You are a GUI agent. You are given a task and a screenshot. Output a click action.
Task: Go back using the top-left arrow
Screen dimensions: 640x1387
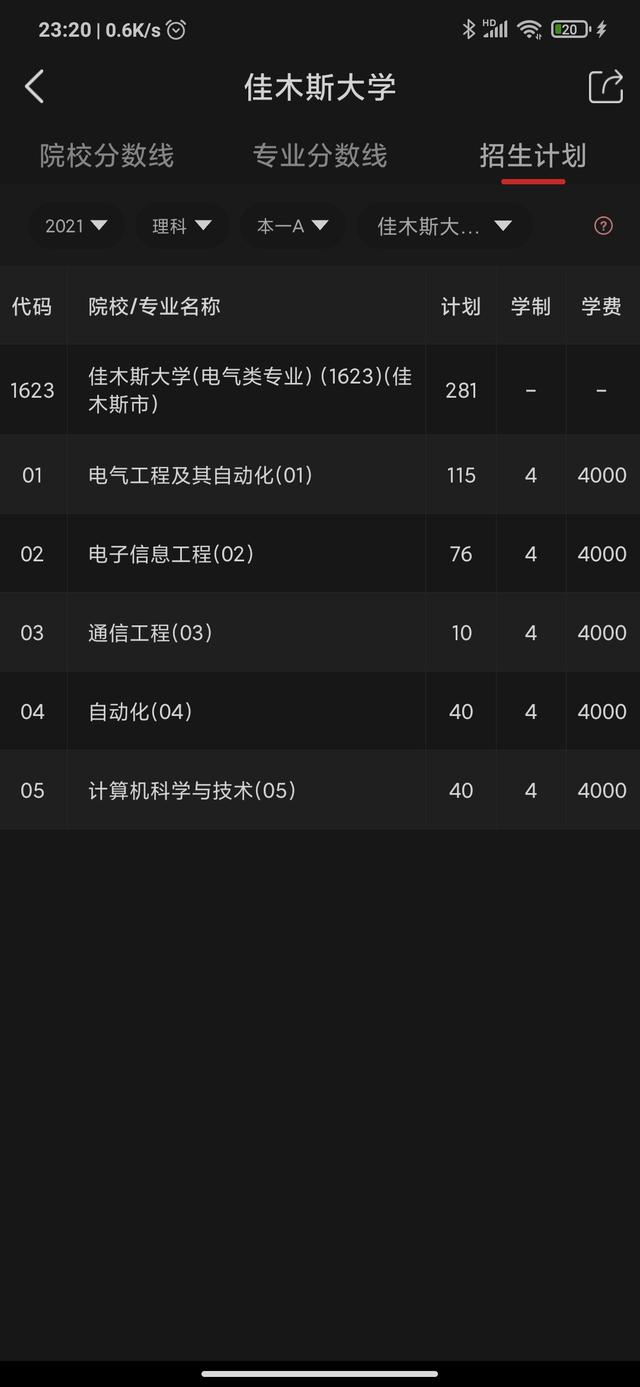point(34,87)
